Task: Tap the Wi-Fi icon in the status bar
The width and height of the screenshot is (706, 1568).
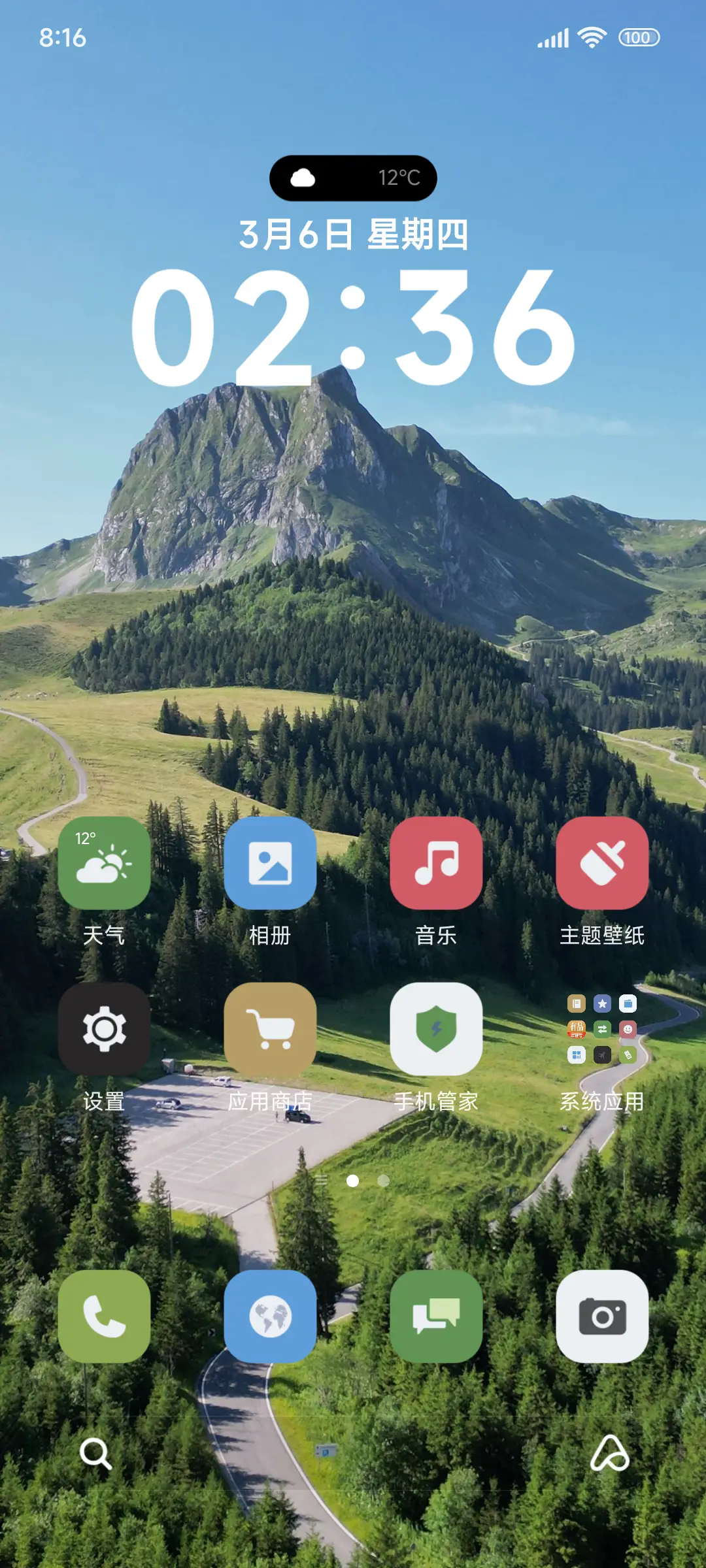Action: pos(590,37)
